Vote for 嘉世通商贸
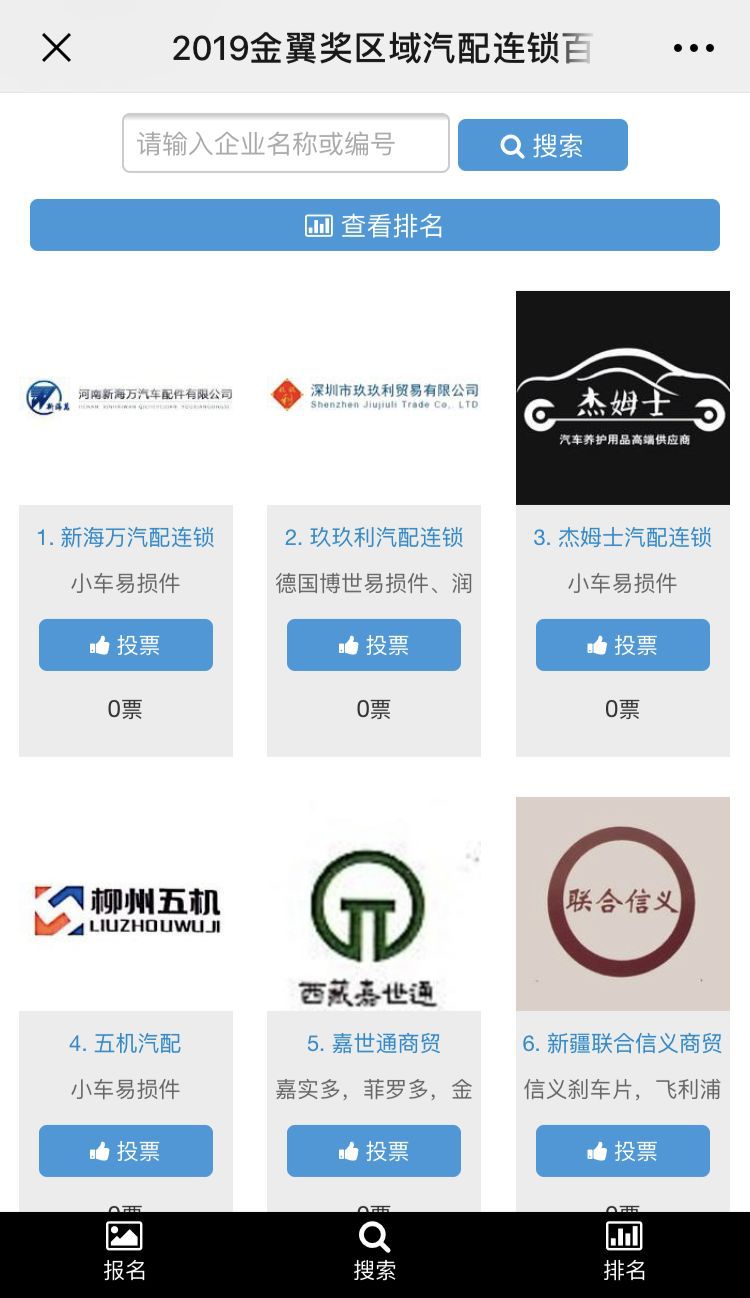The width and height of the screenshot is (750, 1298). pos(373,1151)
